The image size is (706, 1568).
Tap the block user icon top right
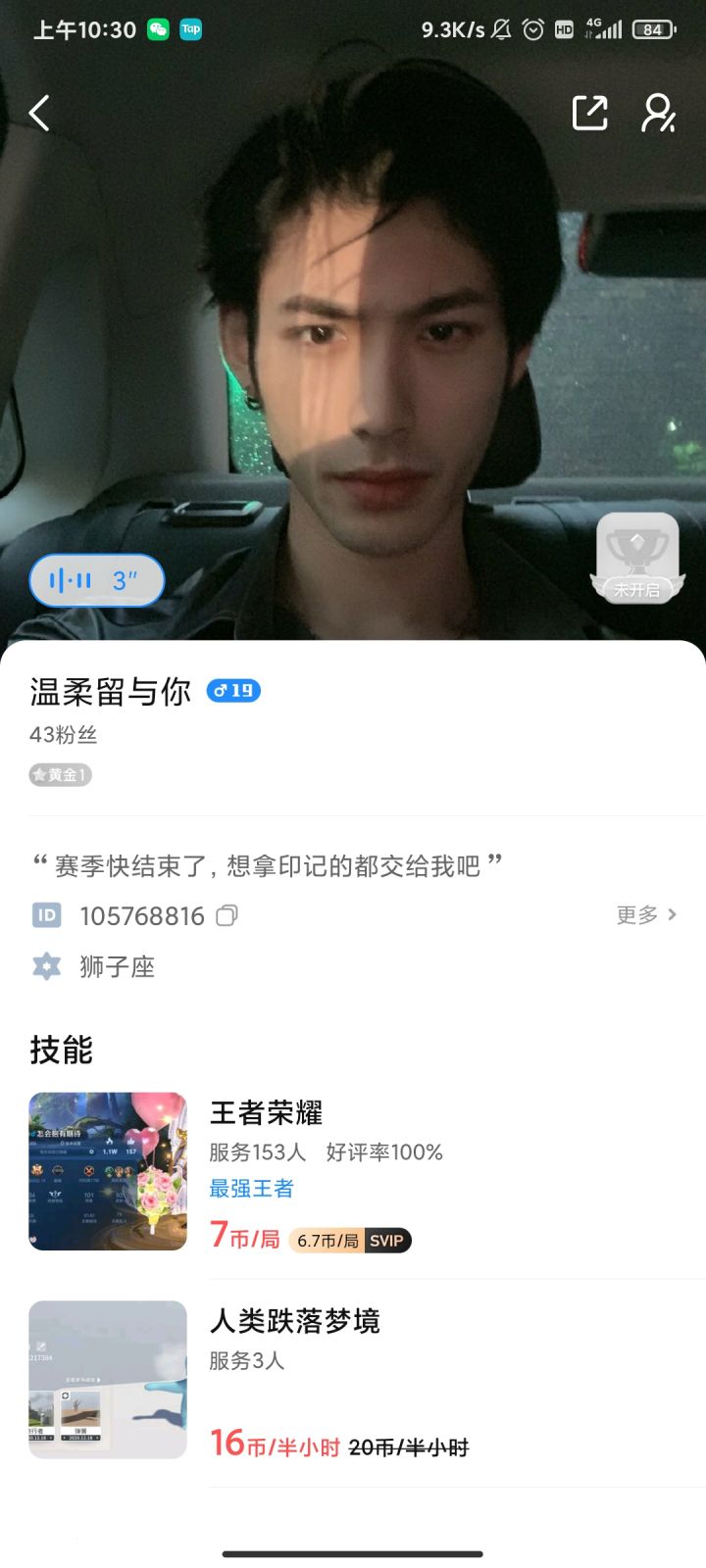pyautogui.click(x=660, y=113)
